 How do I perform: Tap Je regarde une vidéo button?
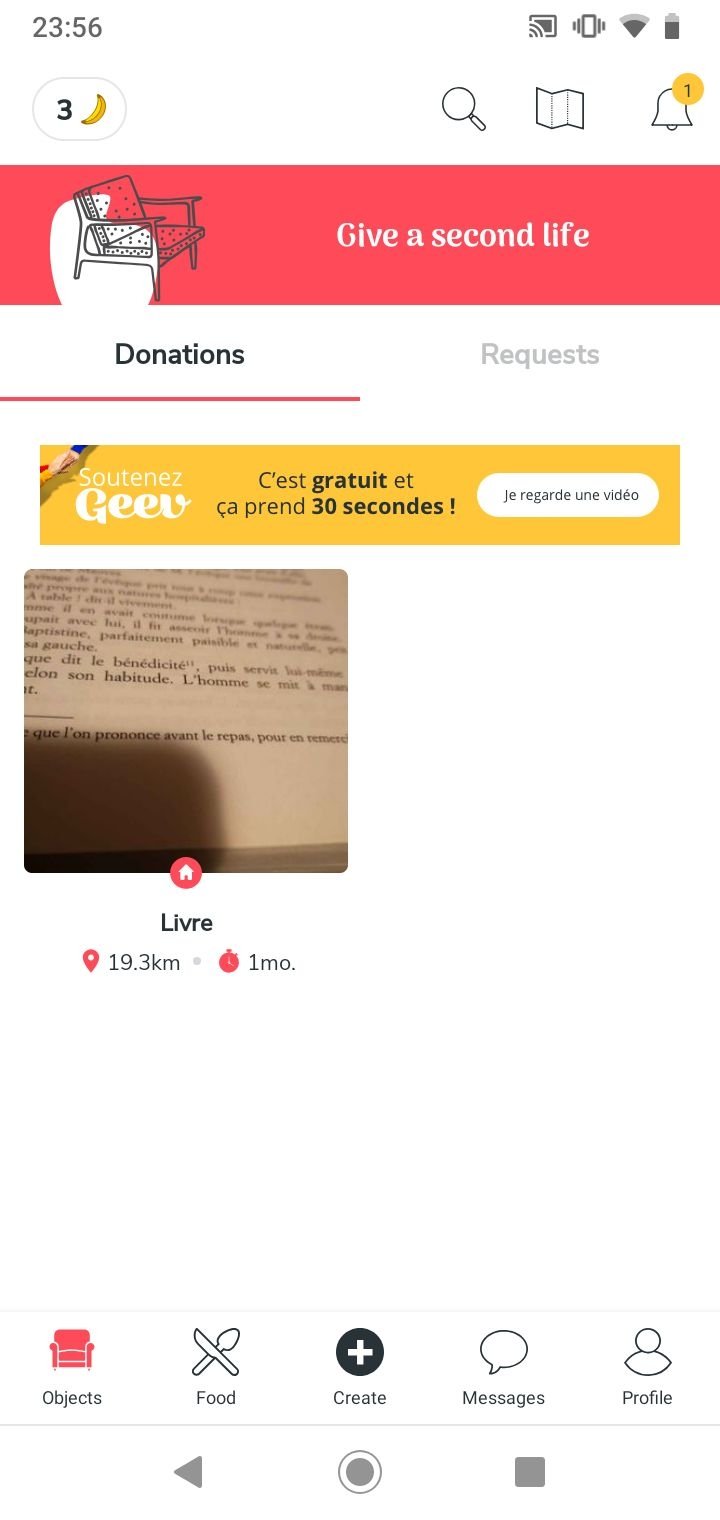568,495
